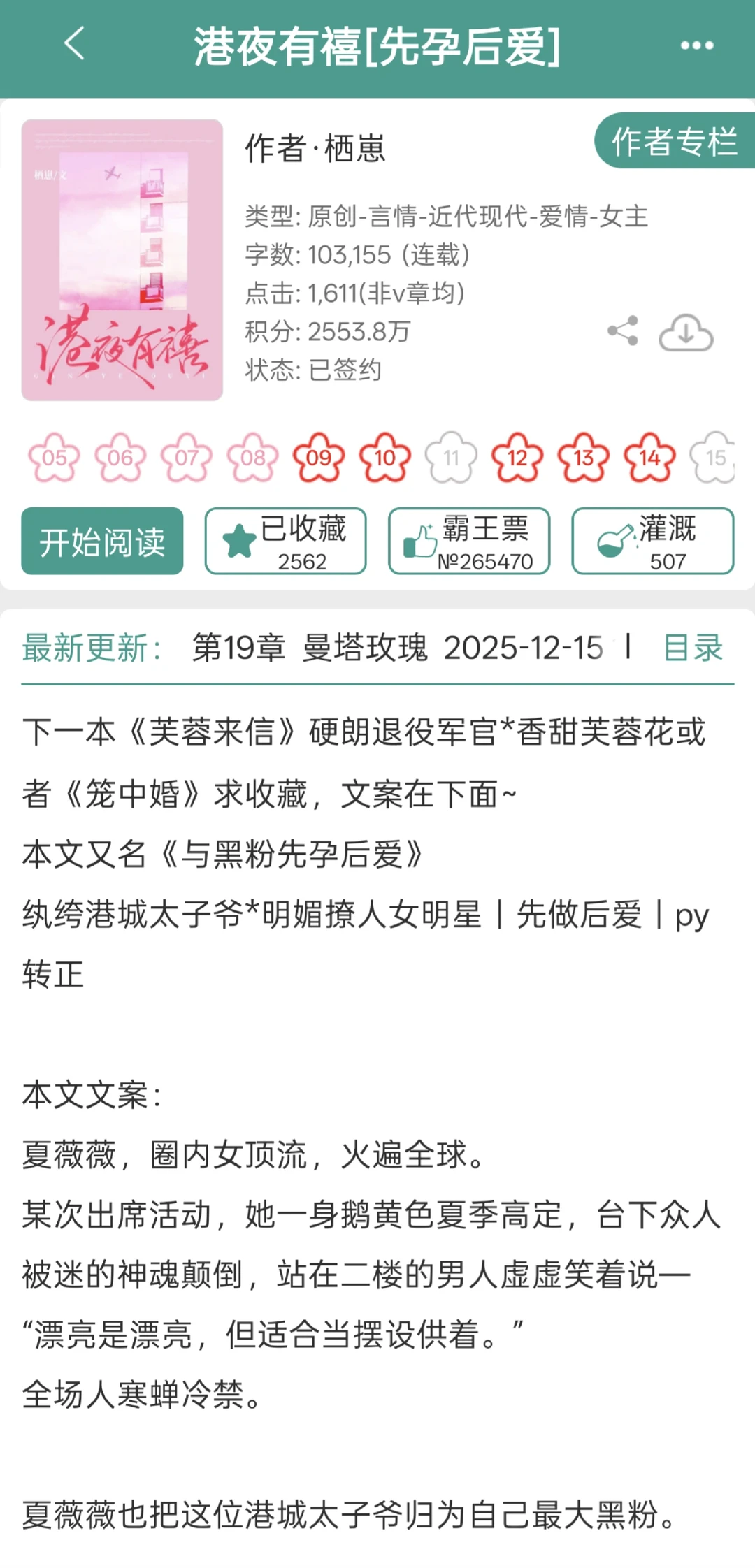Viewport: 755px width, 1568px height.
Task: Tap the red flower stamp numbered 14
Action: (x=648, y=458)
